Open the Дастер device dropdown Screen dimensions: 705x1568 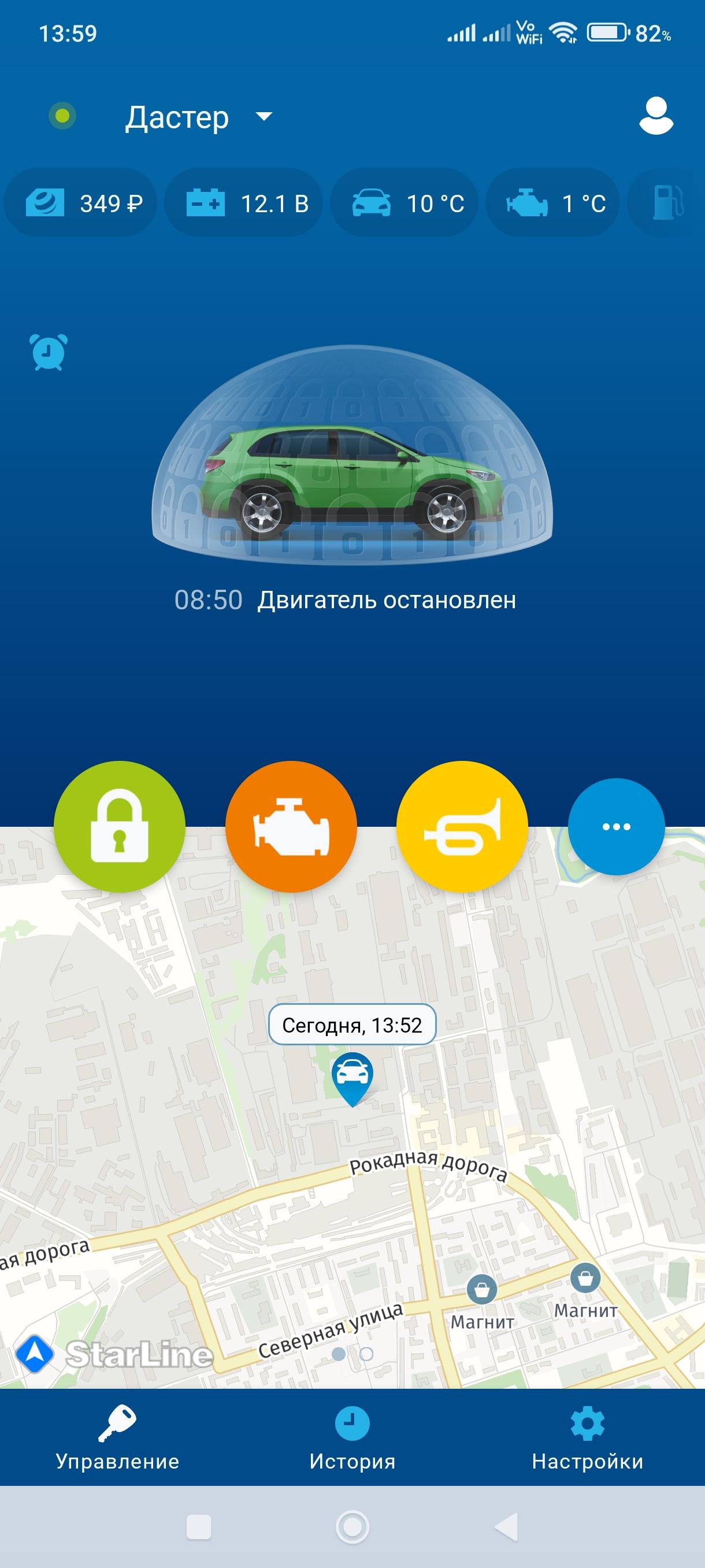pos(198,117)
